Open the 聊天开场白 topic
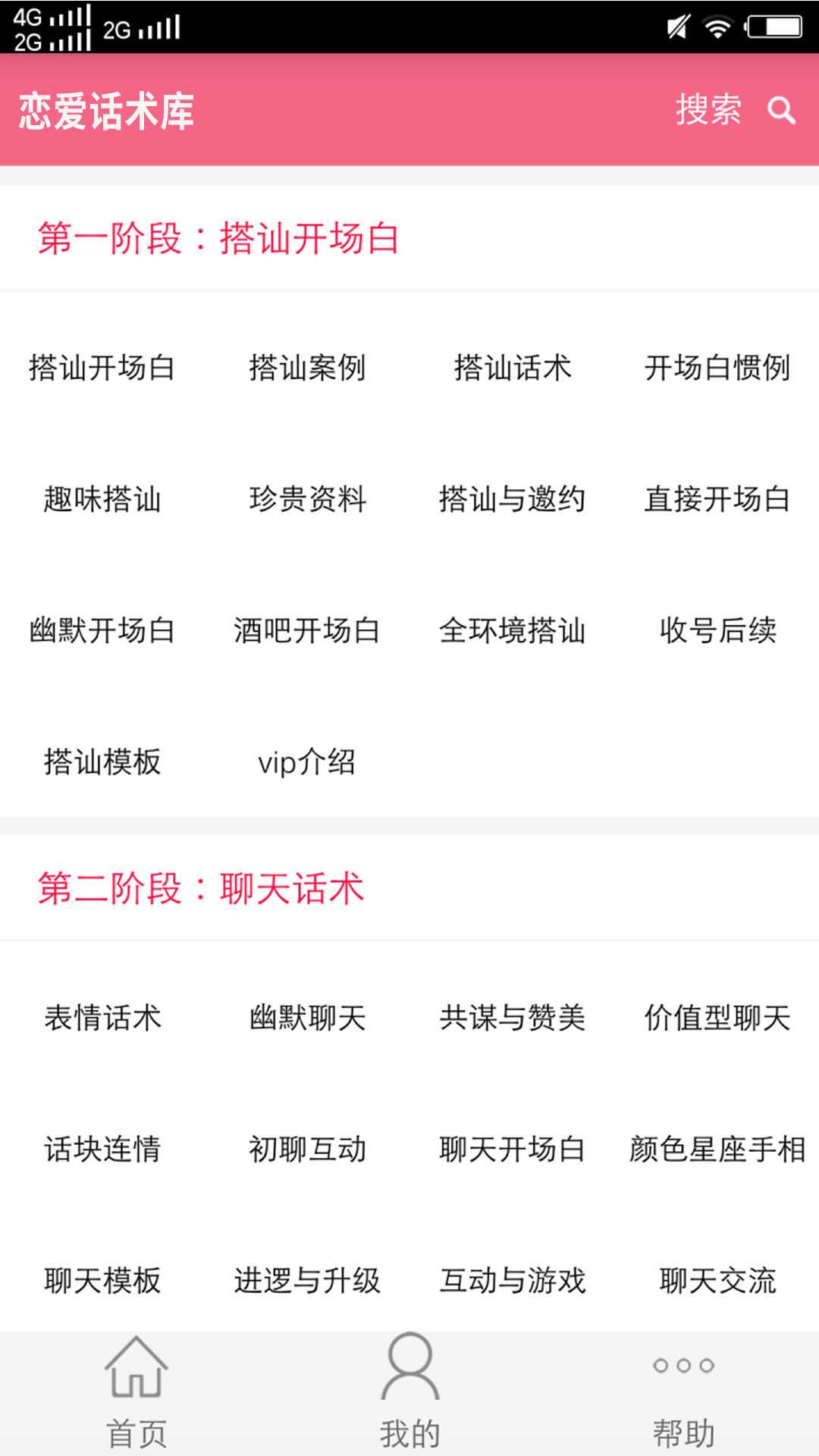Image resolution: width=819 pixels, height=1456 pixels. (513, 1149)
